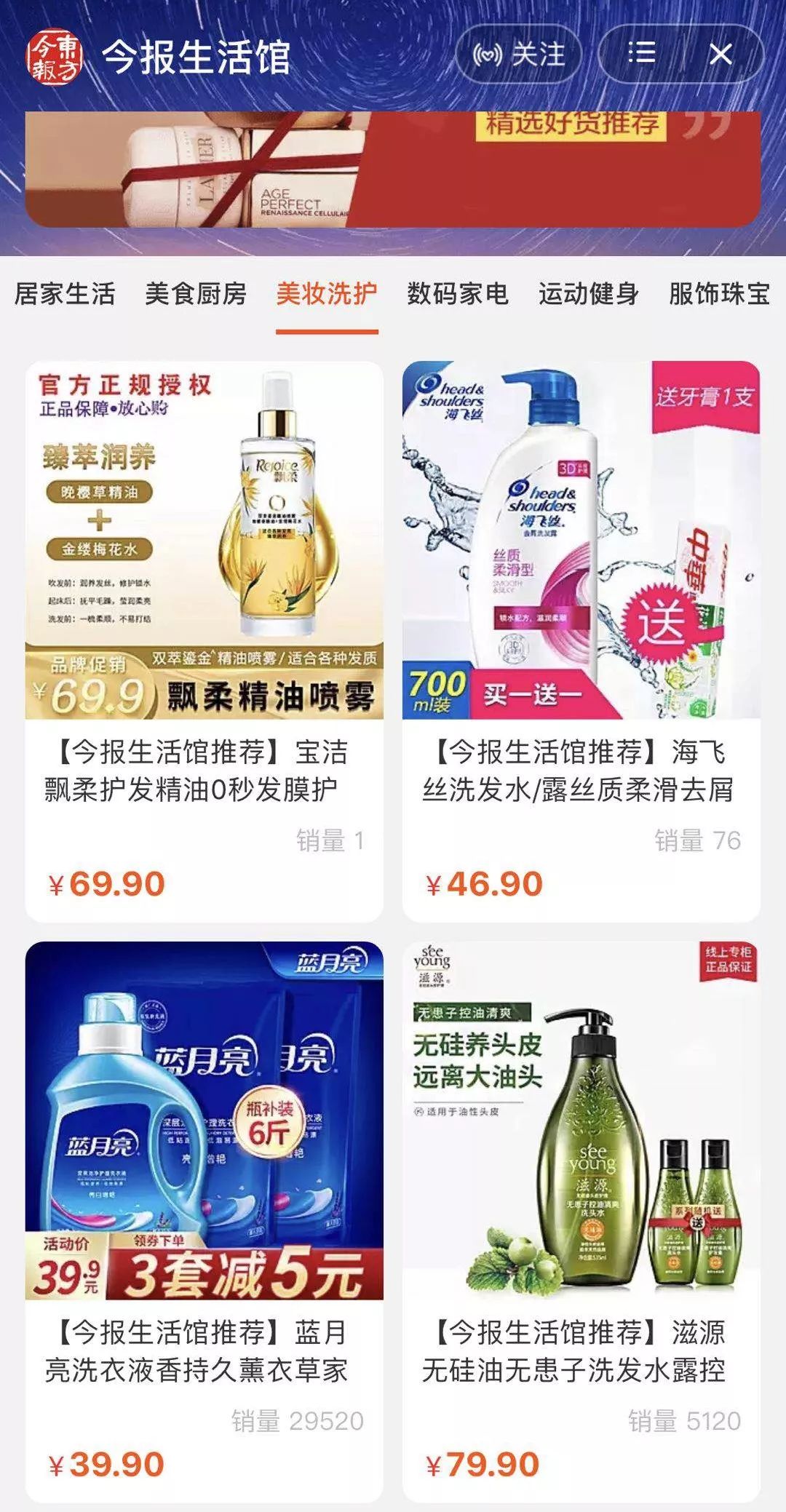Open the 精选好货推荐 banner
Screen dimensions: 786x1512
point(393,169)
